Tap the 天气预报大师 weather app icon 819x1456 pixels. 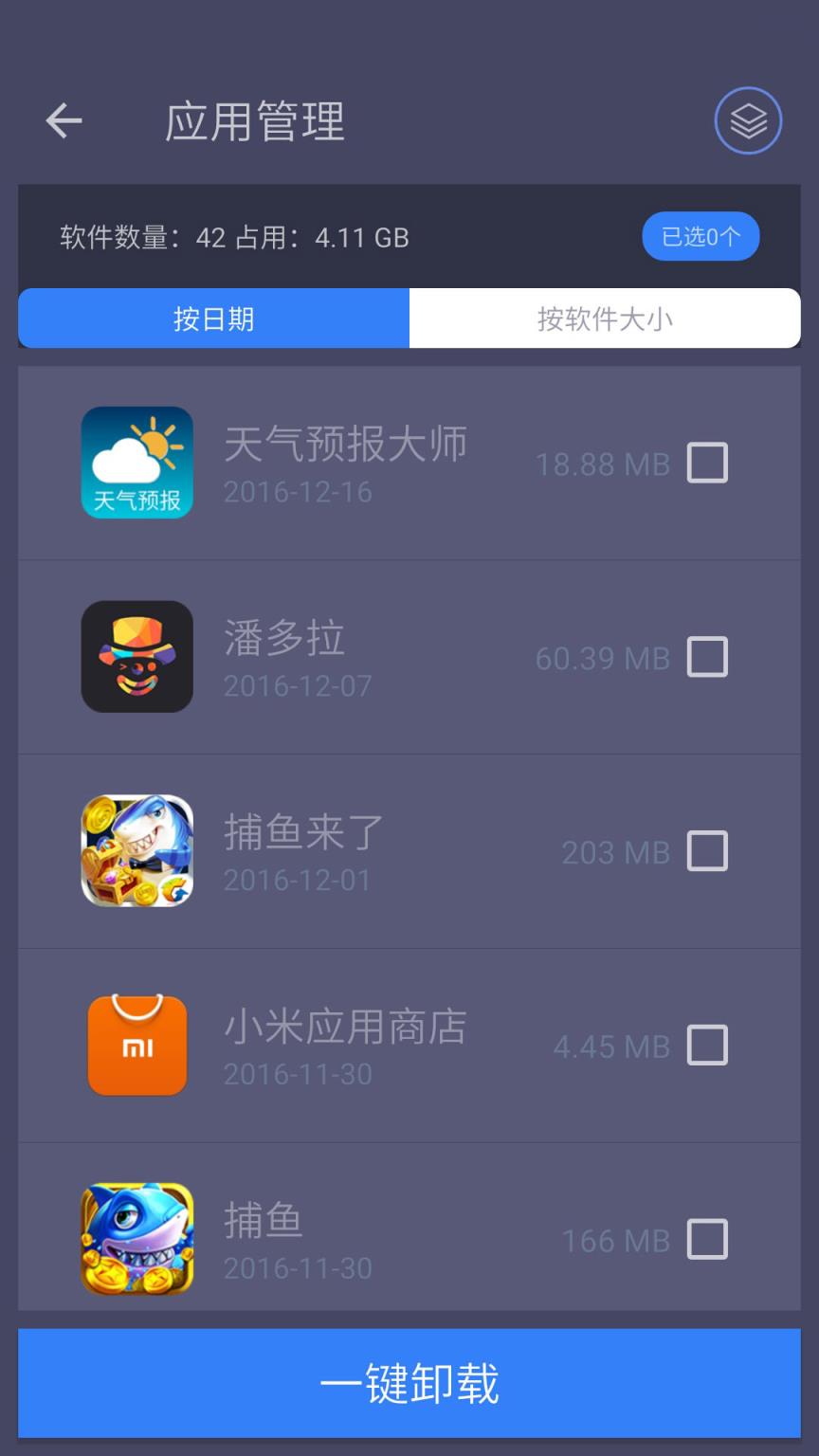tap(136, 463)
